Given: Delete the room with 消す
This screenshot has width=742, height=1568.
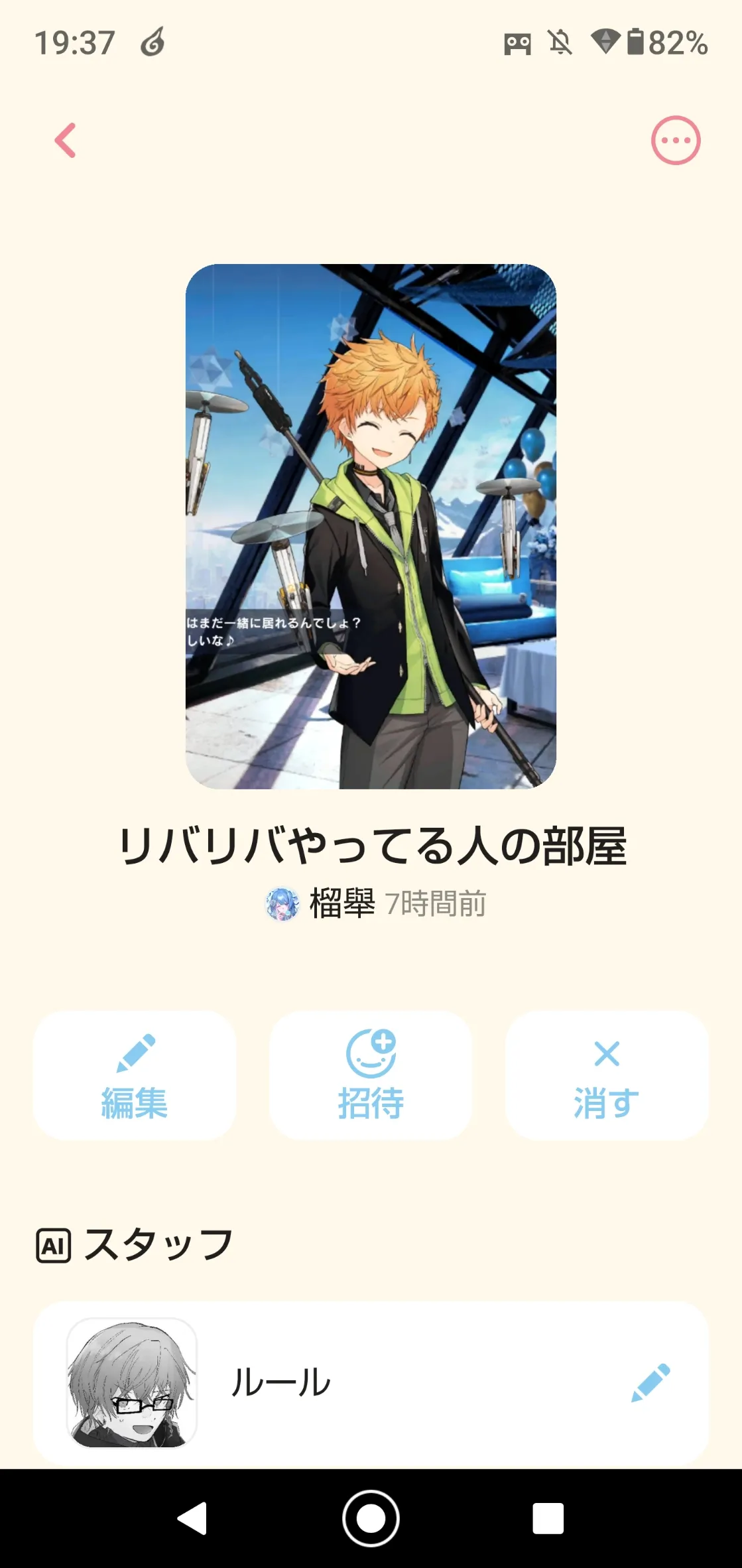Looking at the screenshot, I should 607,1076.
